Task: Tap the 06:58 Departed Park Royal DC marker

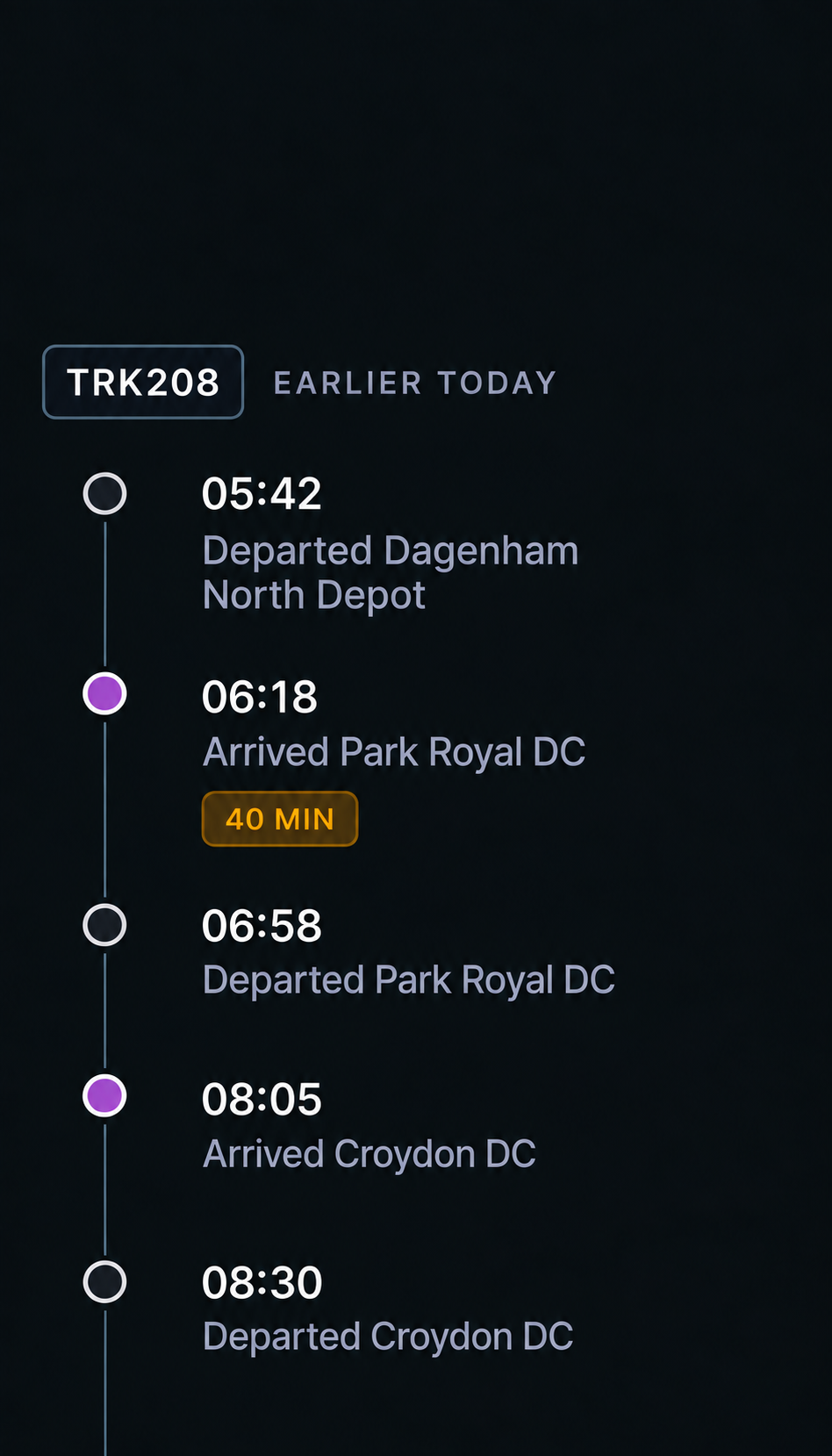Action: click(x=104, y=925)
